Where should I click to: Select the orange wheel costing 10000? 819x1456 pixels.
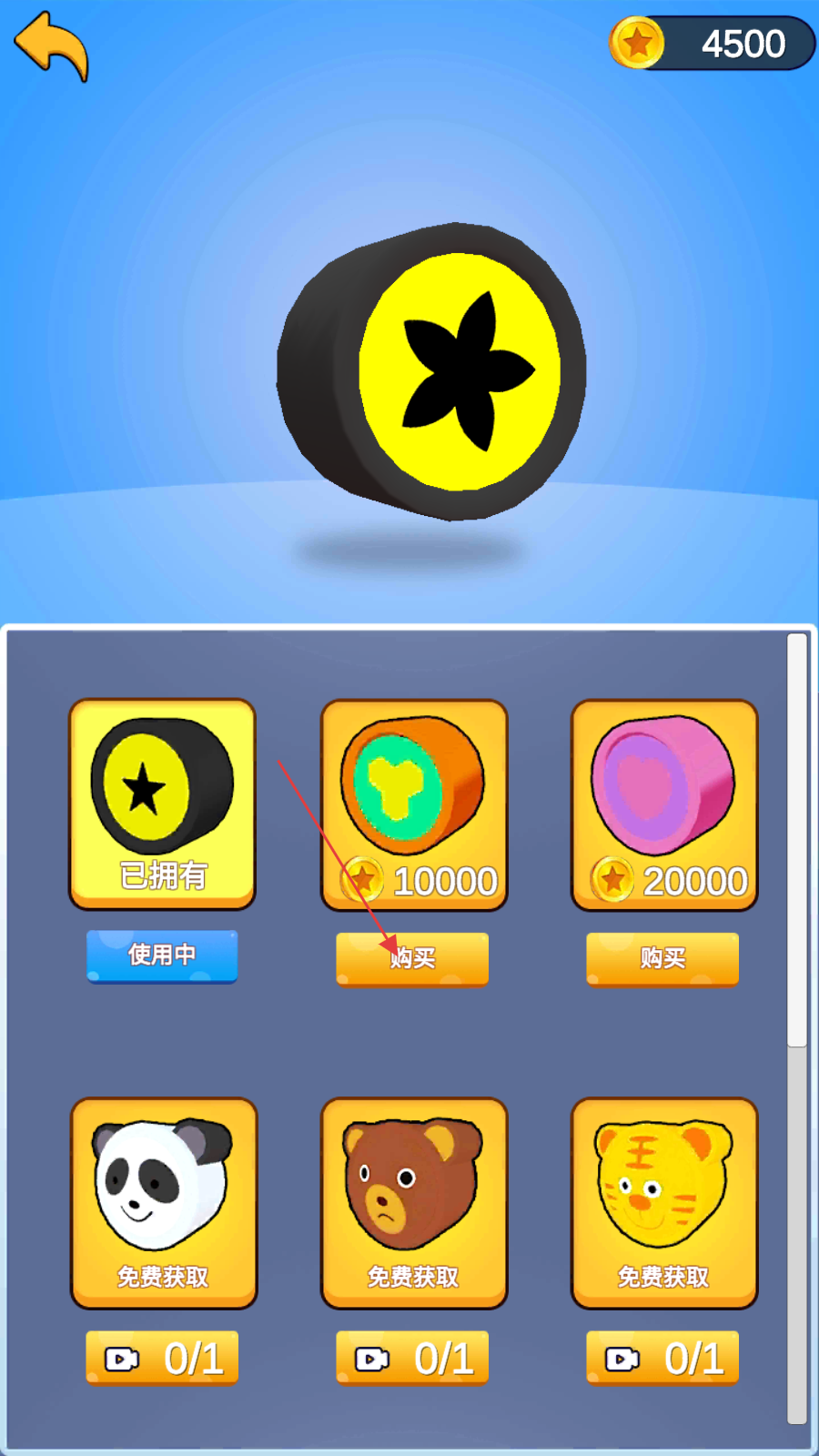click(x=413, y=804)
